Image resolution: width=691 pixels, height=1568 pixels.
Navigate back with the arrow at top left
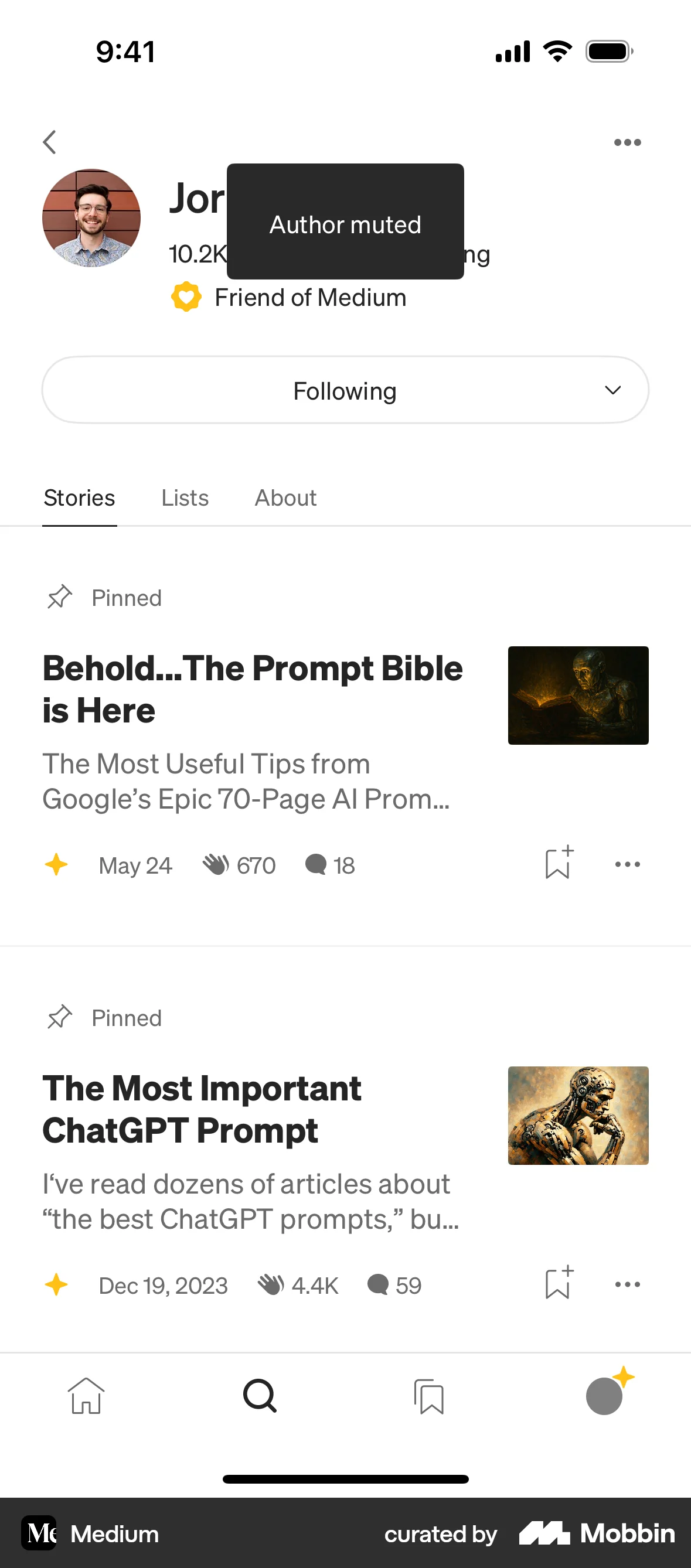tap(50, 142)
